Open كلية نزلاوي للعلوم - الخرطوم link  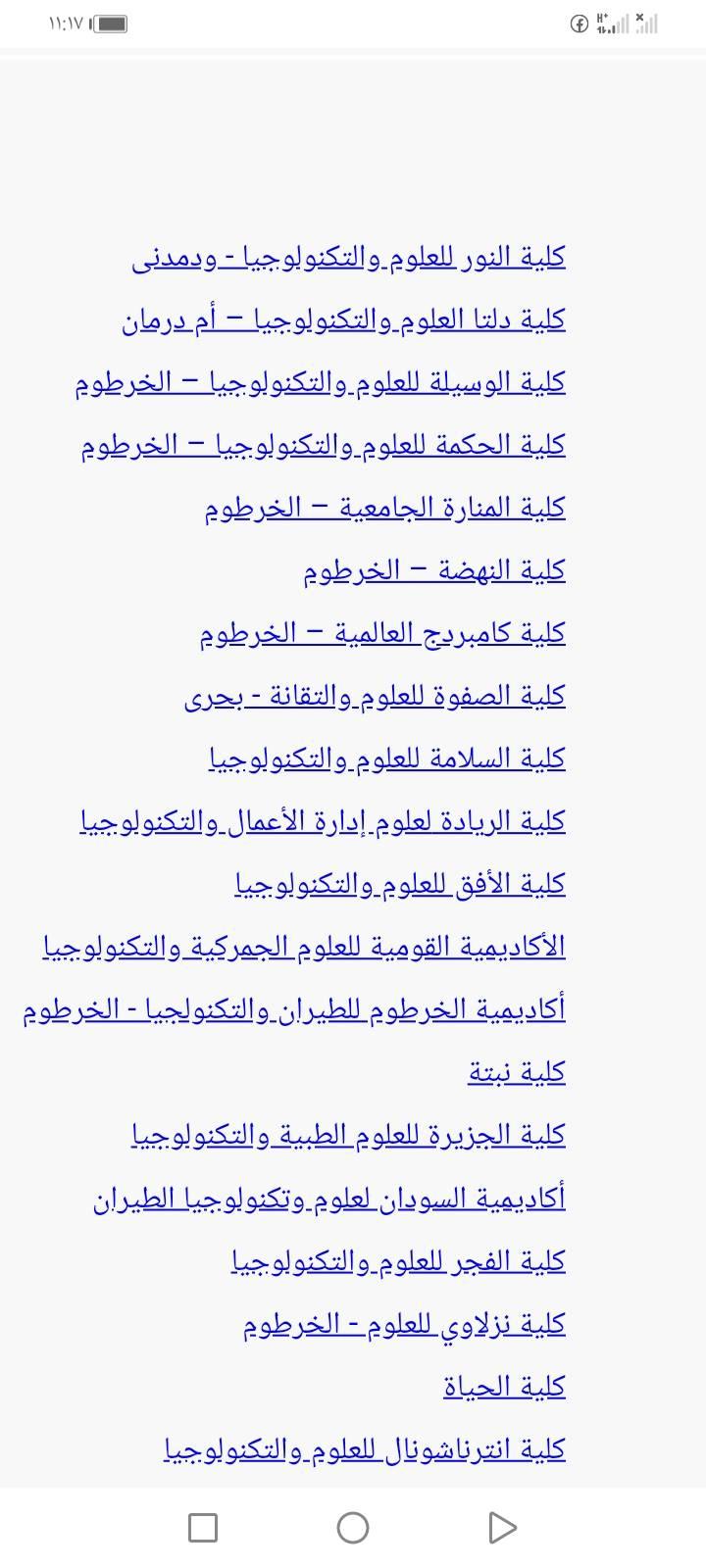pyautogui.click(x=404, y=1324)
